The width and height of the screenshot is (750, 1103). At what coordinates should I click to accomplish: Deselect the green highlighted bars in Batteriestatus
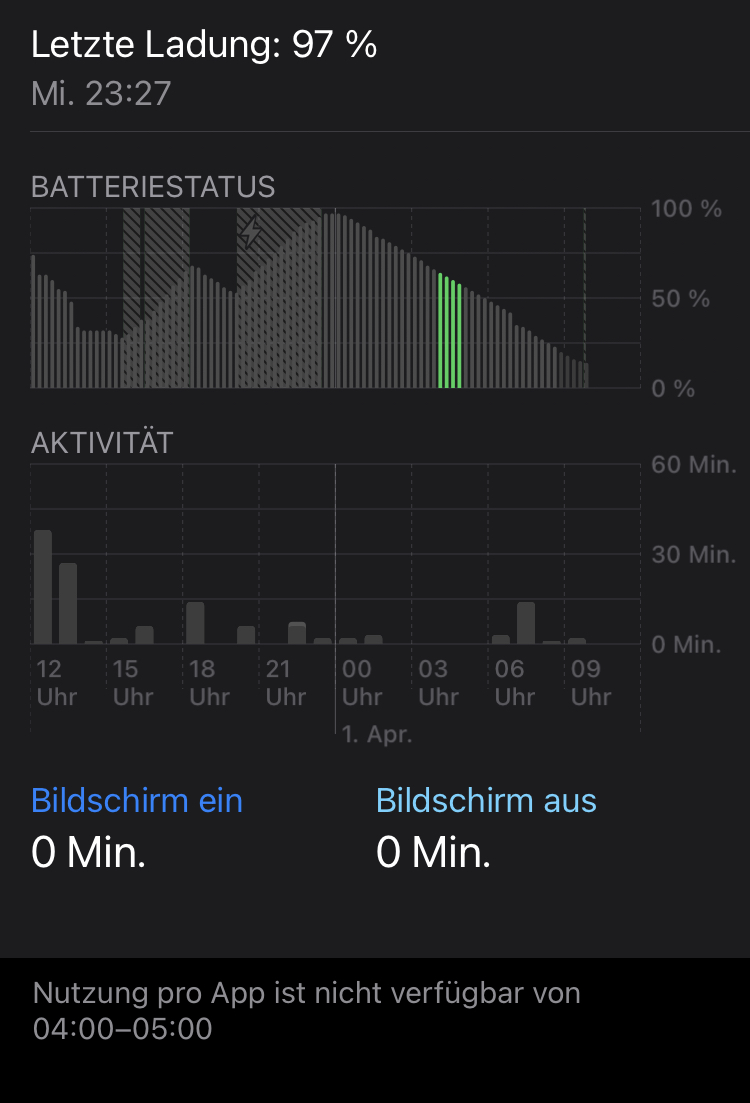tap(450, 332)
